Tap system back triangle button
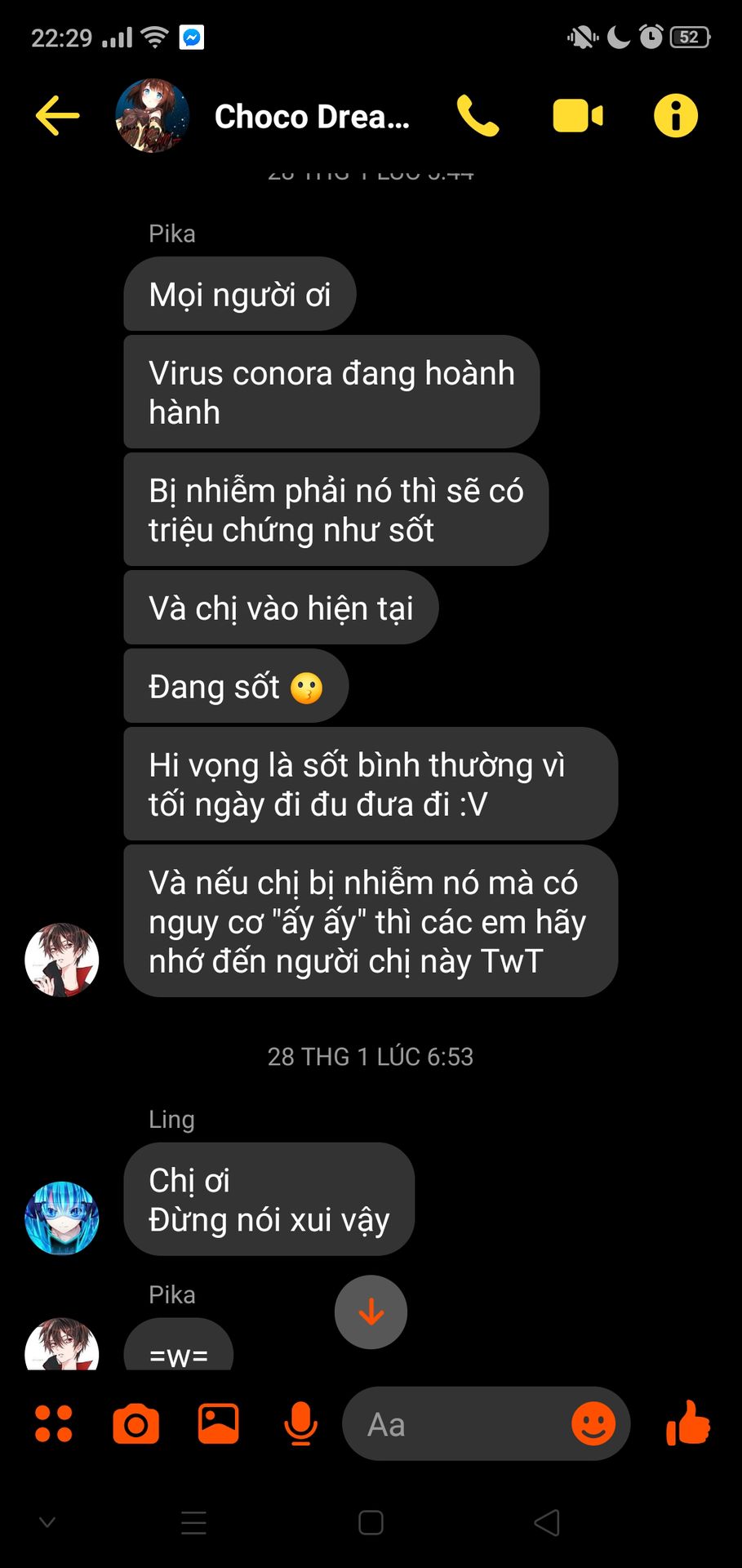Image resolution: width=742 pixels, height=1568 pixels. (547, 1522)
